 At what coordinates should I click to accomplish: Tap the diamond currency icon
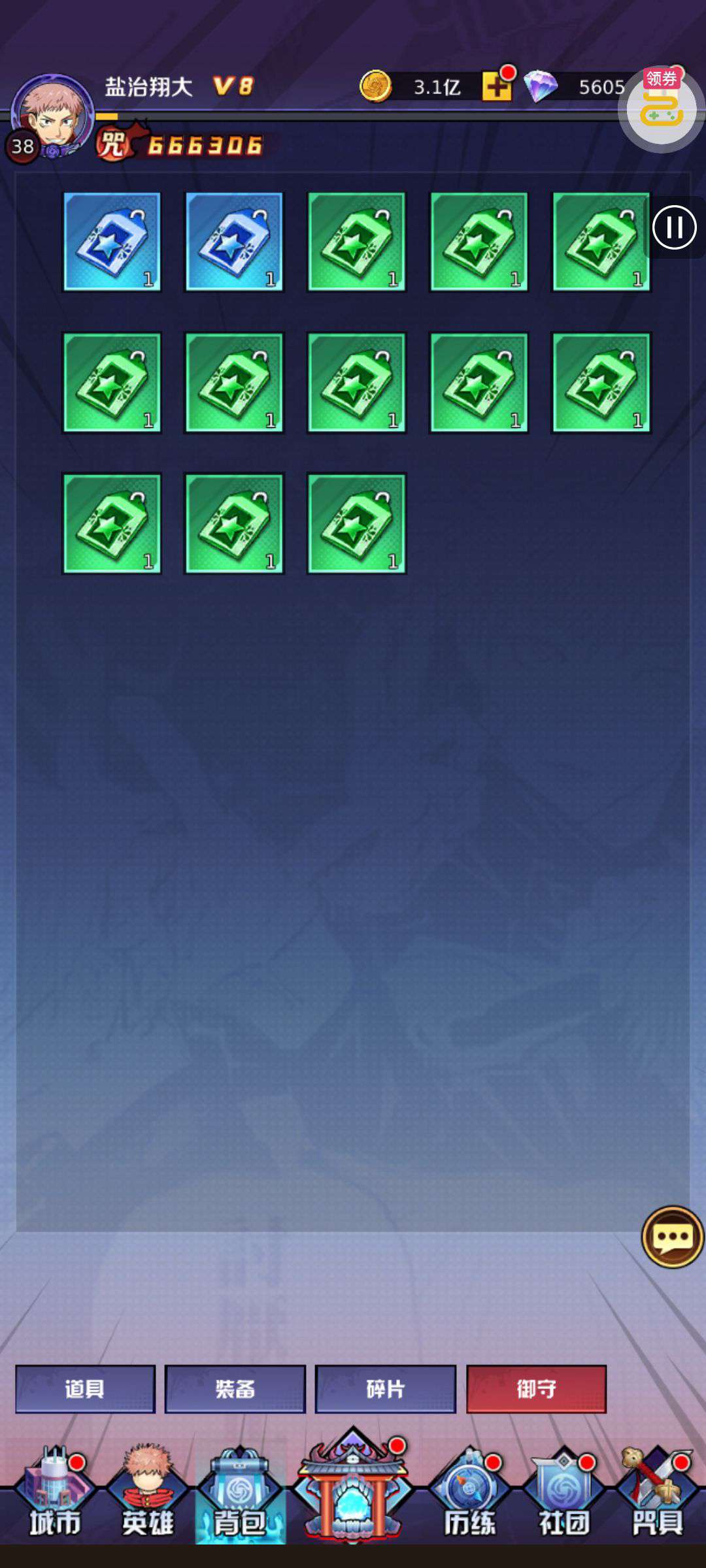click(541, 86)
